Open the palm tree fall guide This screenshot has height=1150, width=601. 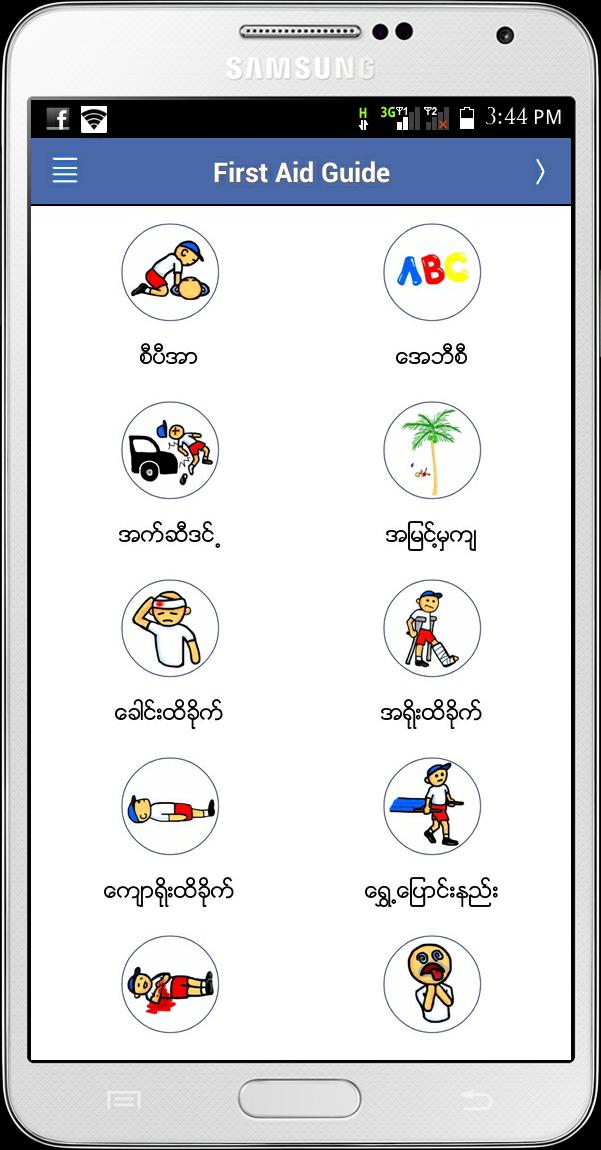[x=432, y=450]
